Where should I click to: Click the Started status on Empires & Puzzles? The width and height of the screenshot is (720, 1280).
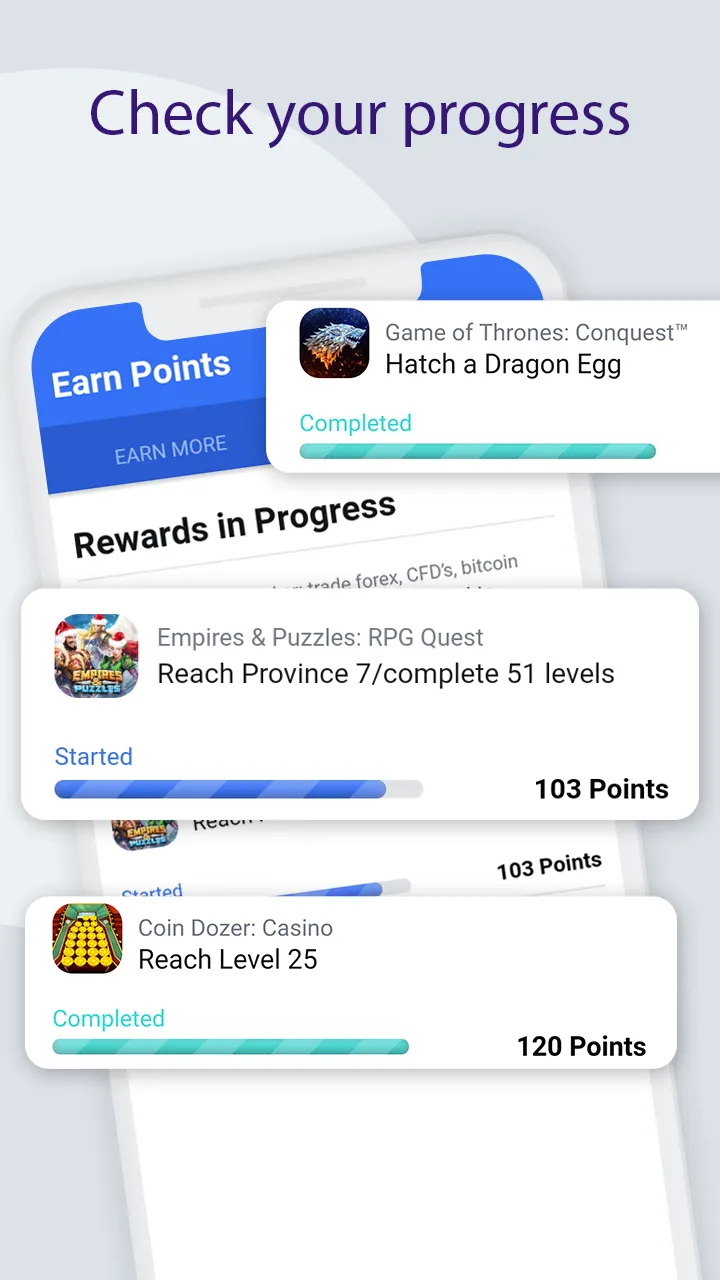[x=93, y=757]
